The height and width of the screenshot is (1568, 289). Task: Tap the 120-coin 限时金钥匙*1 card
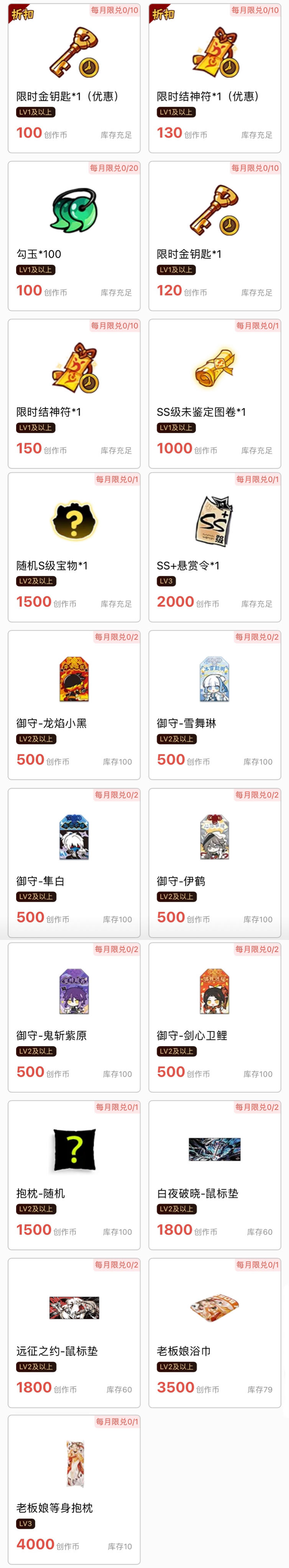click(215, 235)
